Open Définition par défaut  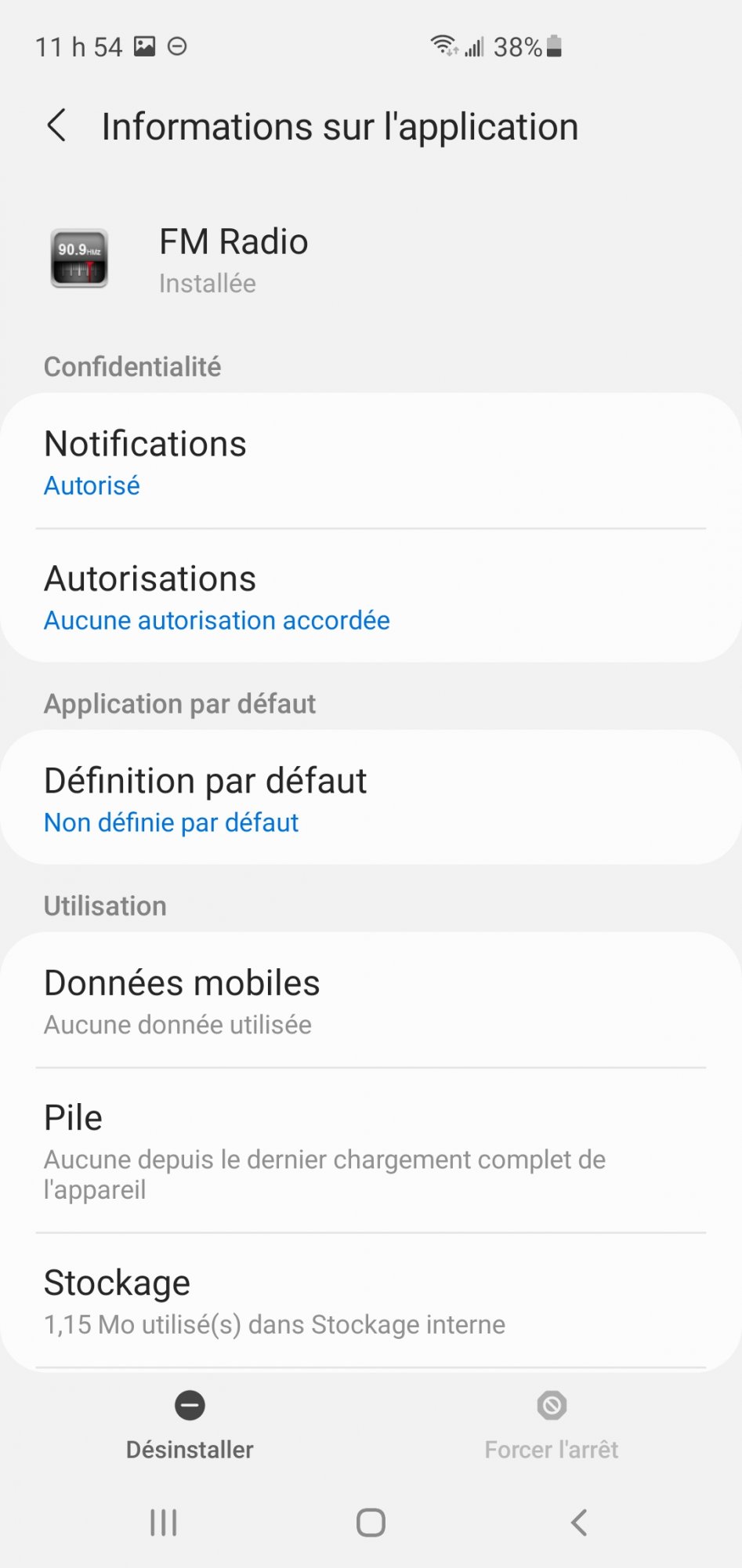coord(371,798)
